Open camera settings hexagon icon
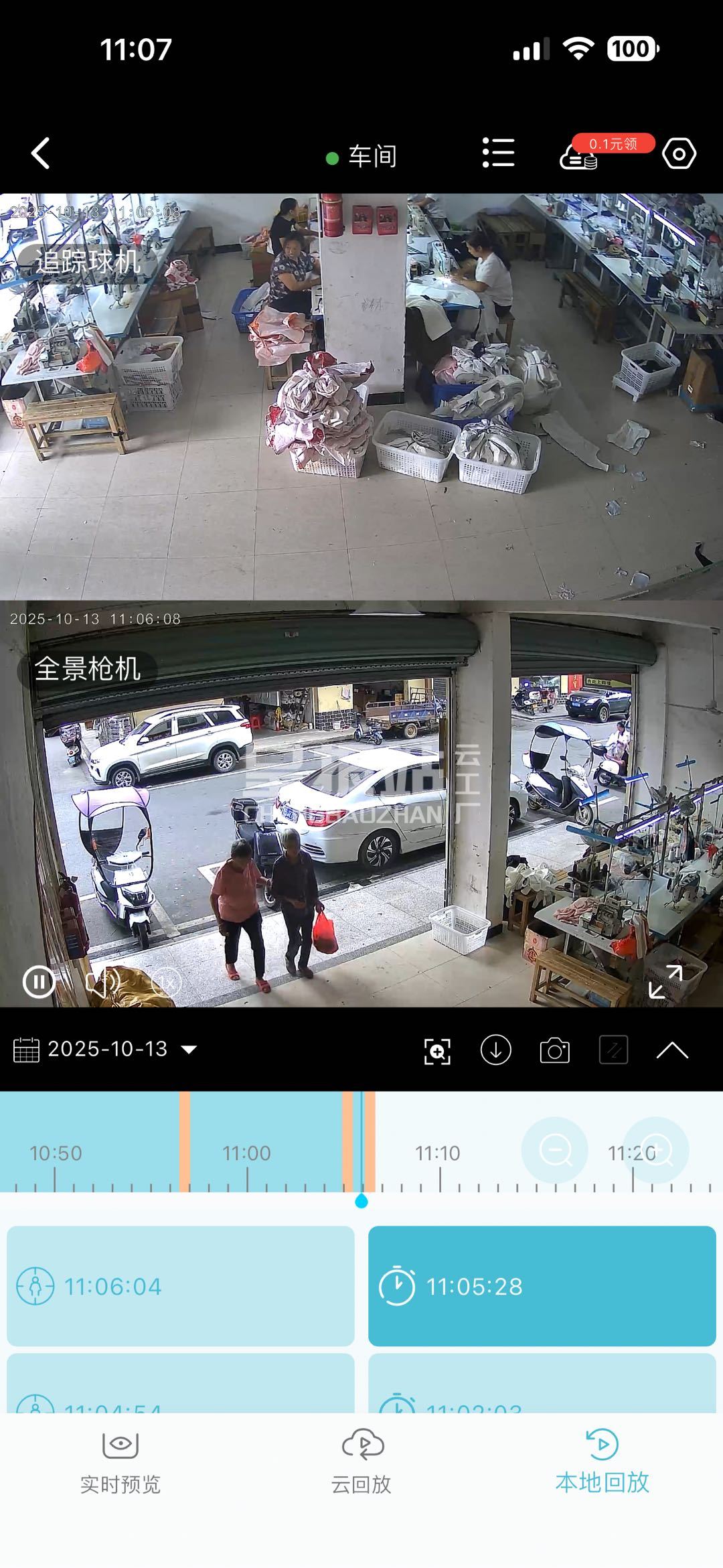 tap(679, 154)
